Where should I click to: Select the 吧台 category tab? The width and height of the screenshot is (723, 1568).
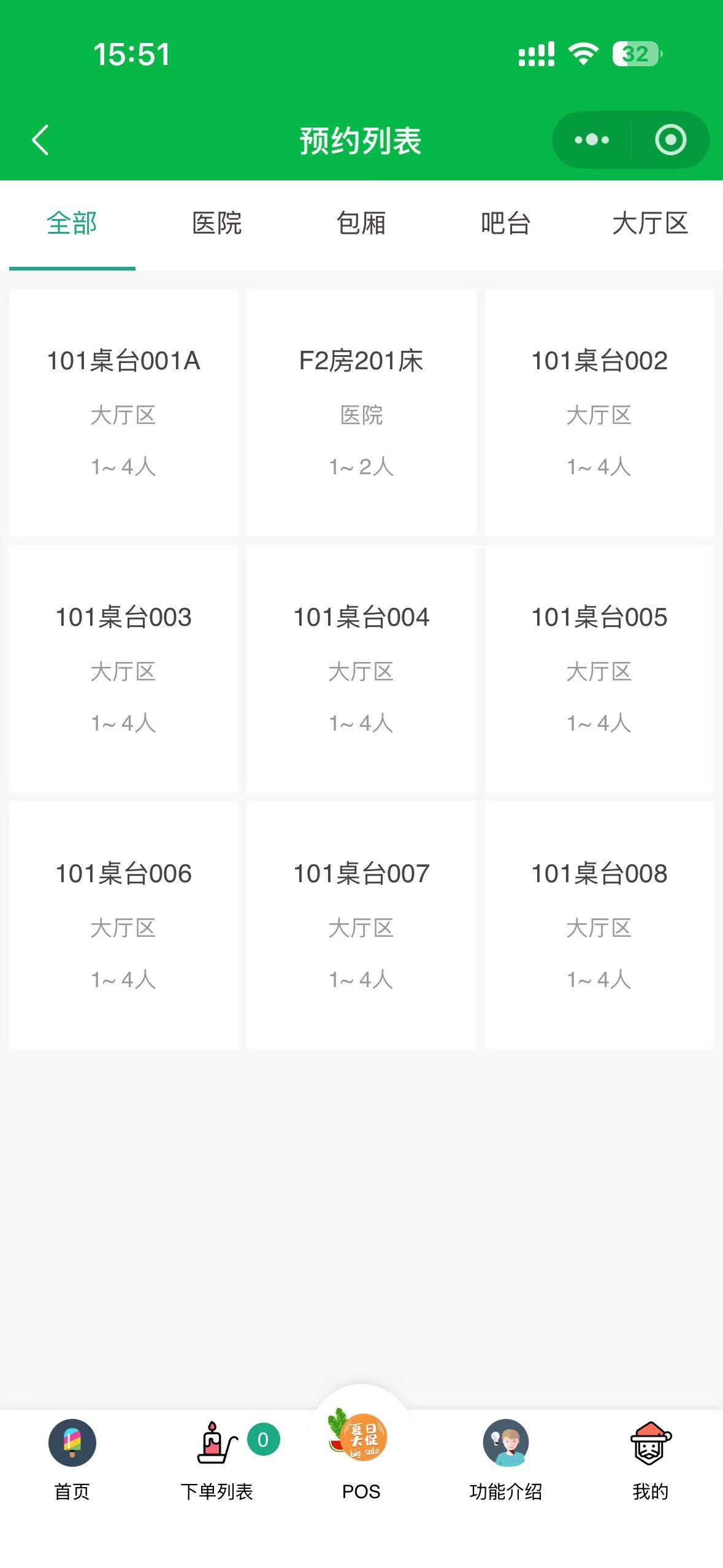click(x=505, y=223)
